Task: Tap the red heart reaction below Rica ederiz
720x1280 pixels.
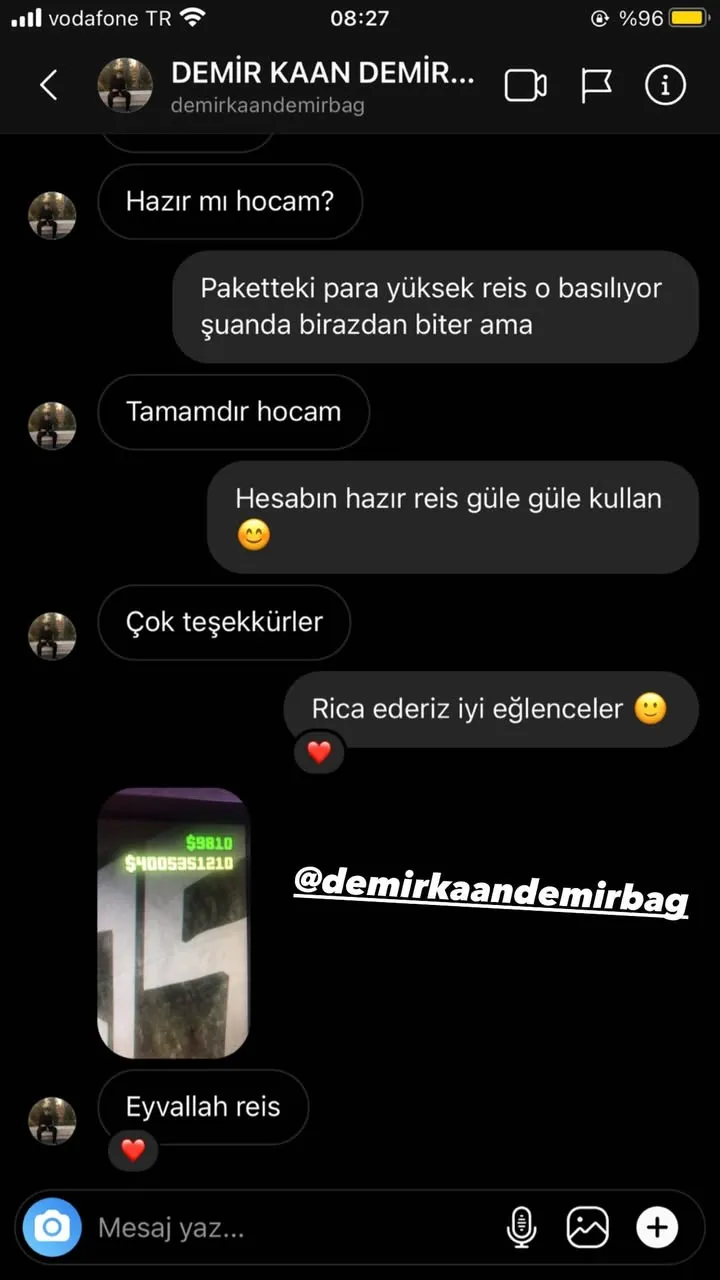Action: point(318,752)
